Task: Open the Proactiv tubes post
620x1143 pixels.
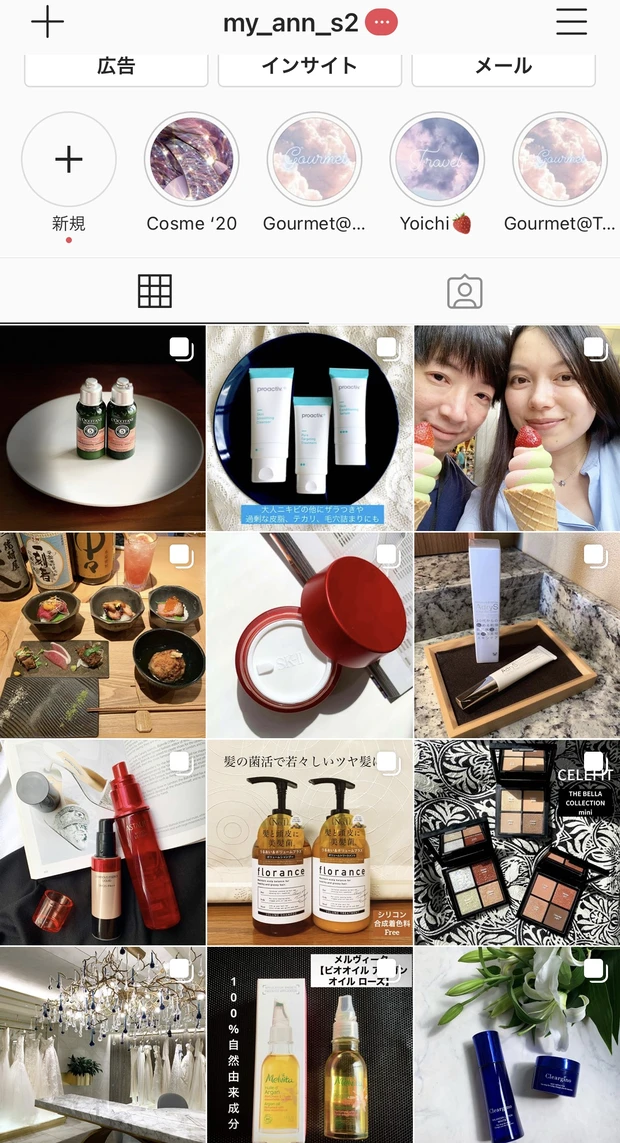Action: (x=310, y=428)
